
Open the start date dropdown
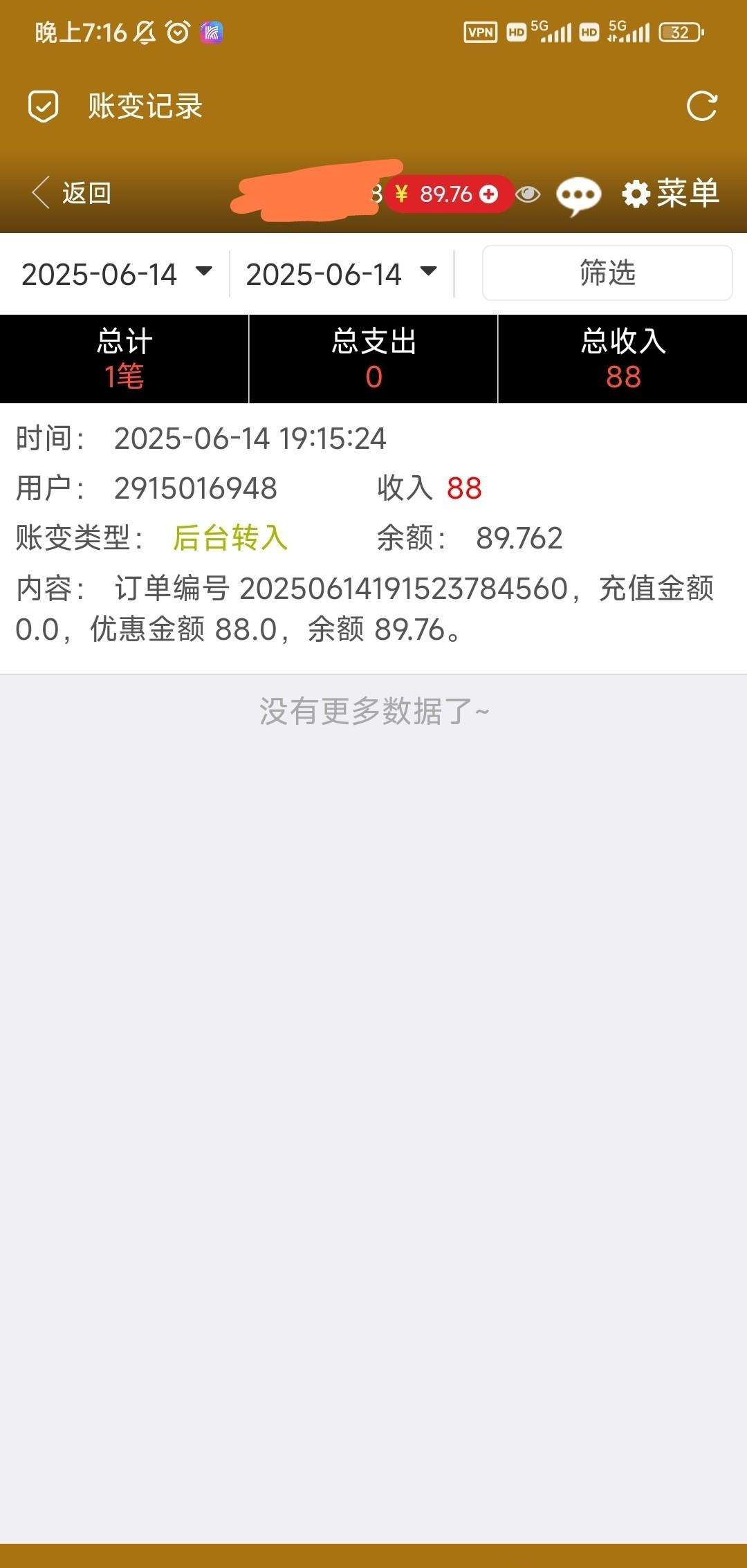click(x=116, y=274)
